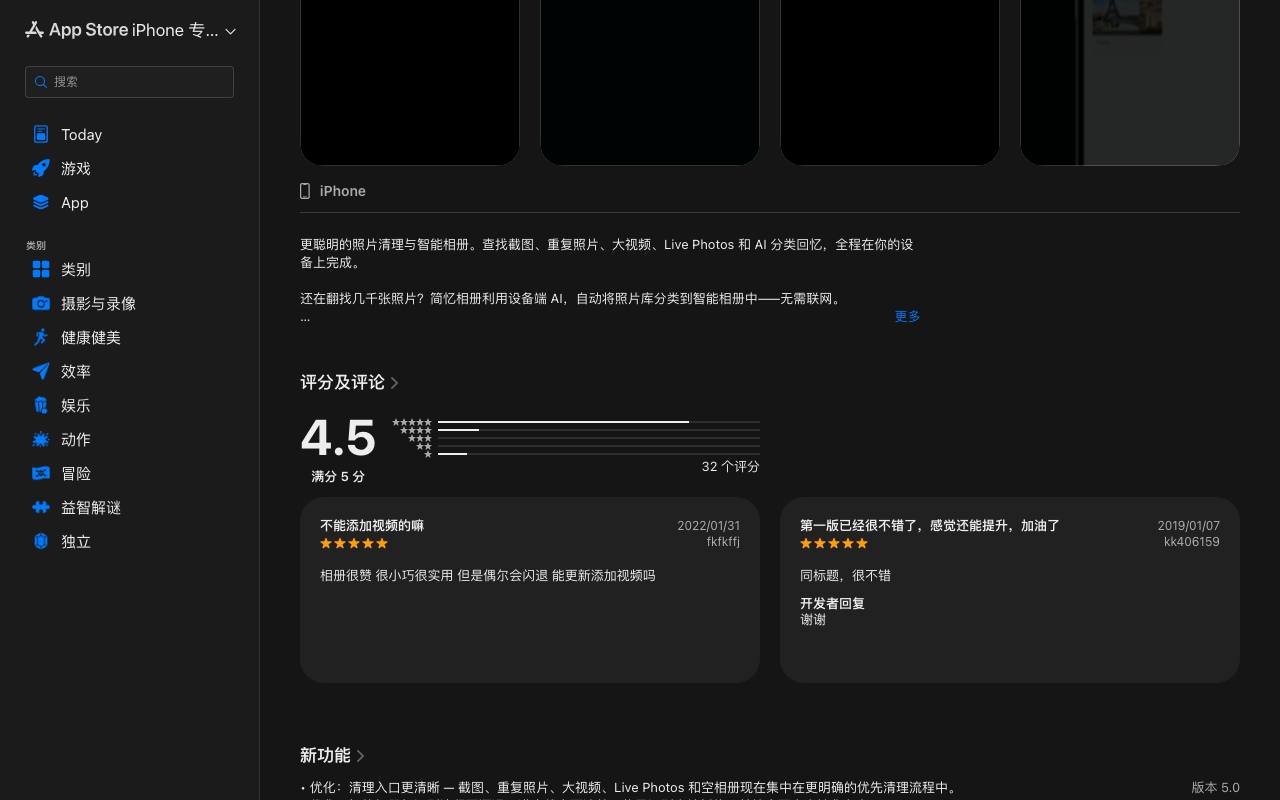Open the 类别 categories list
Image resolution: width=1280 pixels, height=800 pixels.
129,270
